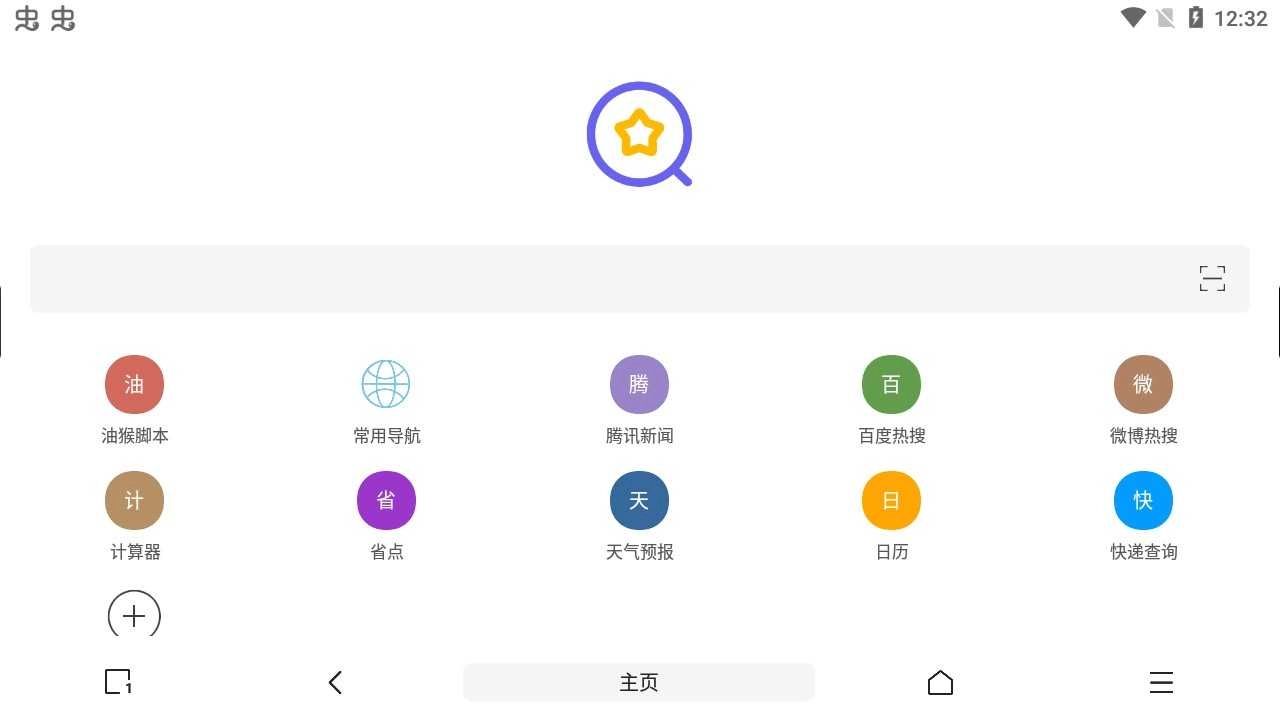This screenshot has width=1280, height=720.
Task: Tap the search input field
Action: click(x=600, y=279)
